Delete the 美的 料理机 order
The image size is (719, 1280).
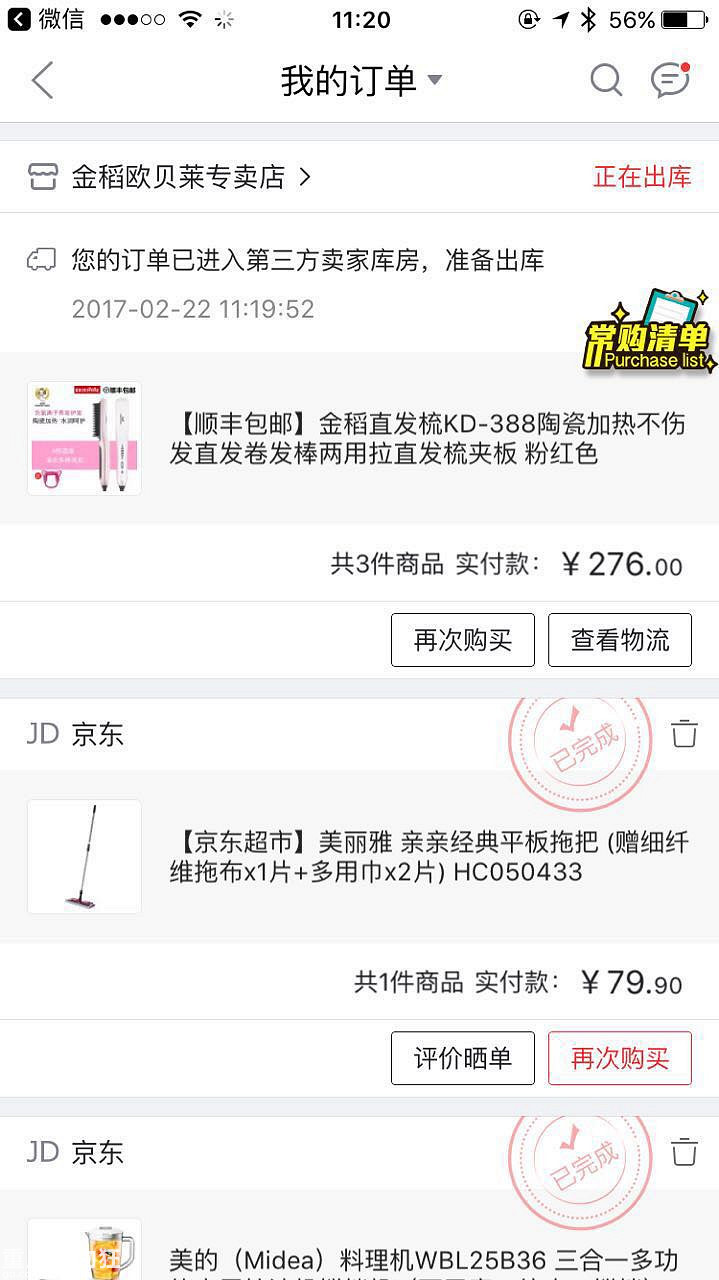pos(684,1151)
